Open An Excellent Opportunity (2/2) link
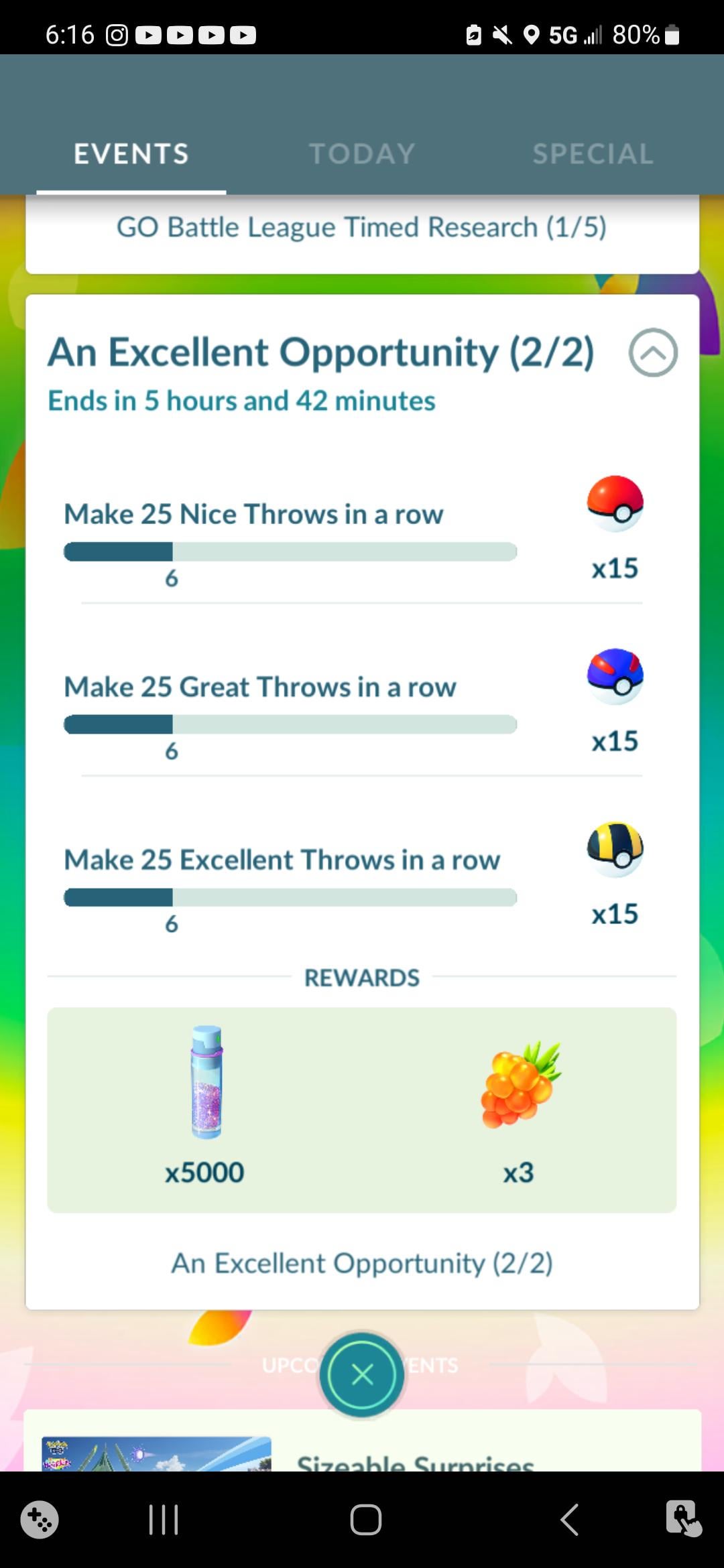This screenshot has width=724, height=1568. click(x=362, y=1263)
